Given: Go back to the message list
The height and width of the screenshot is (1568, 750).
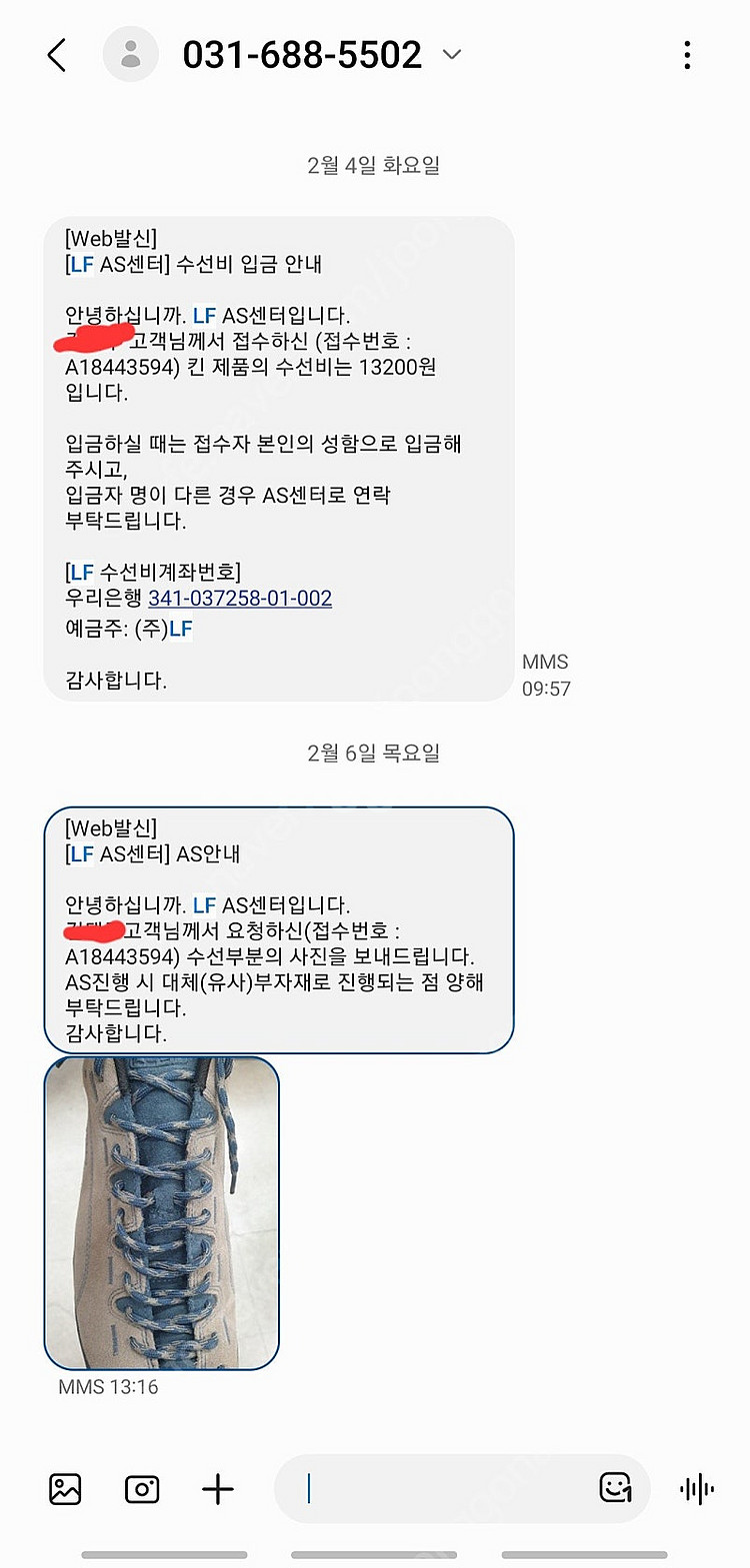Looking at the screenshot, I should tap(57, 55).
